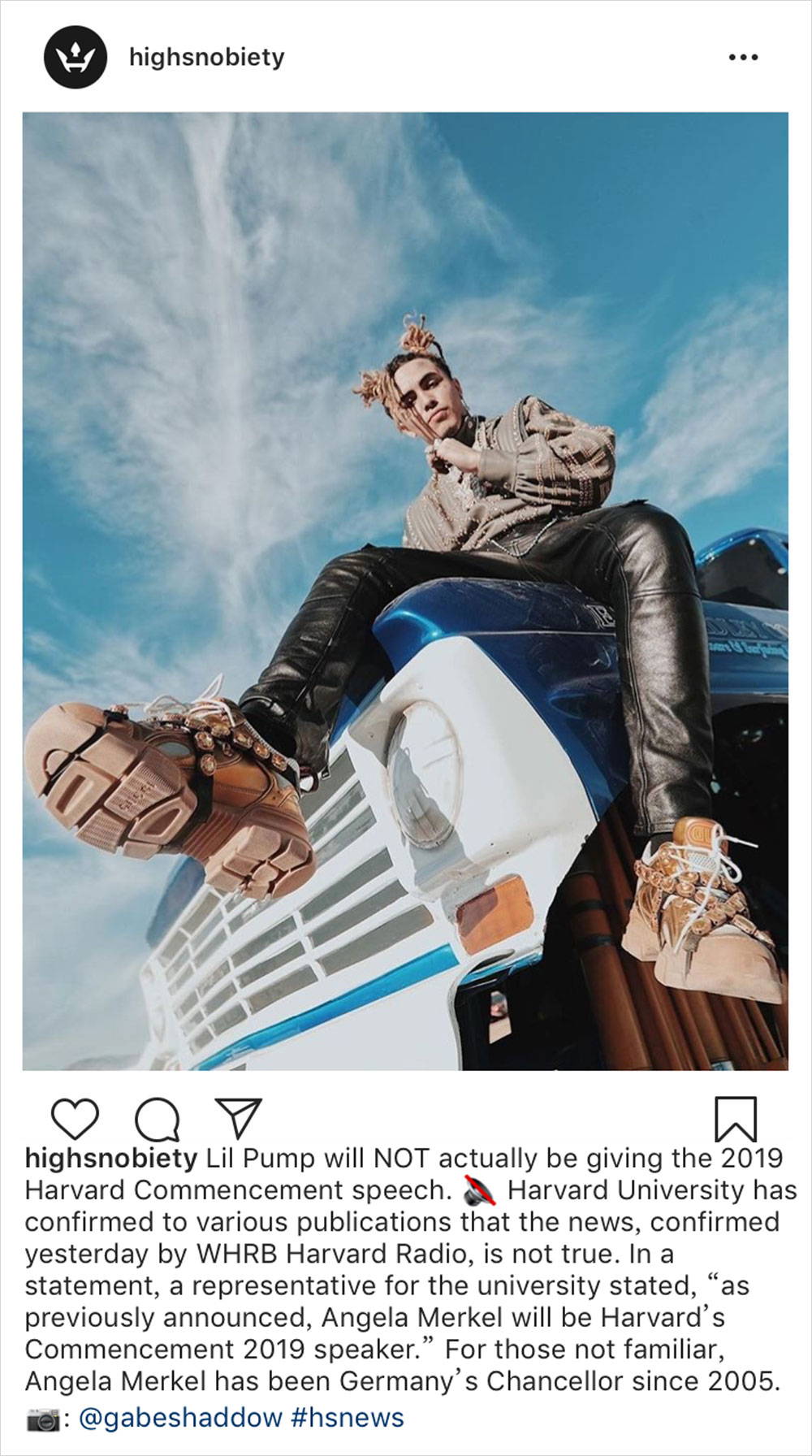Open the @gabeshaddow mention

click(x=179, y=1418)
